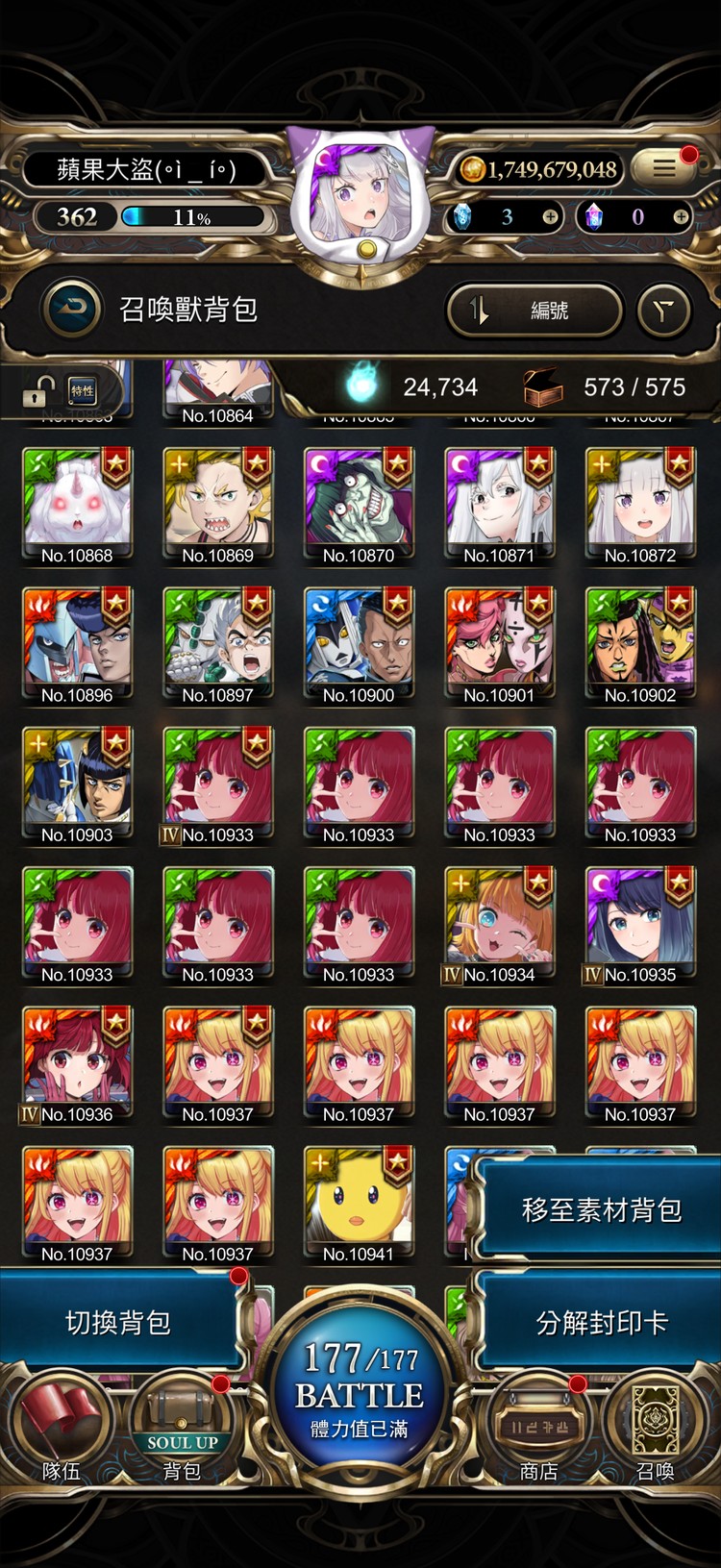721x1568 pixels.
Task: Tap the lock 特性 toggle button
Action: point(63,389)
